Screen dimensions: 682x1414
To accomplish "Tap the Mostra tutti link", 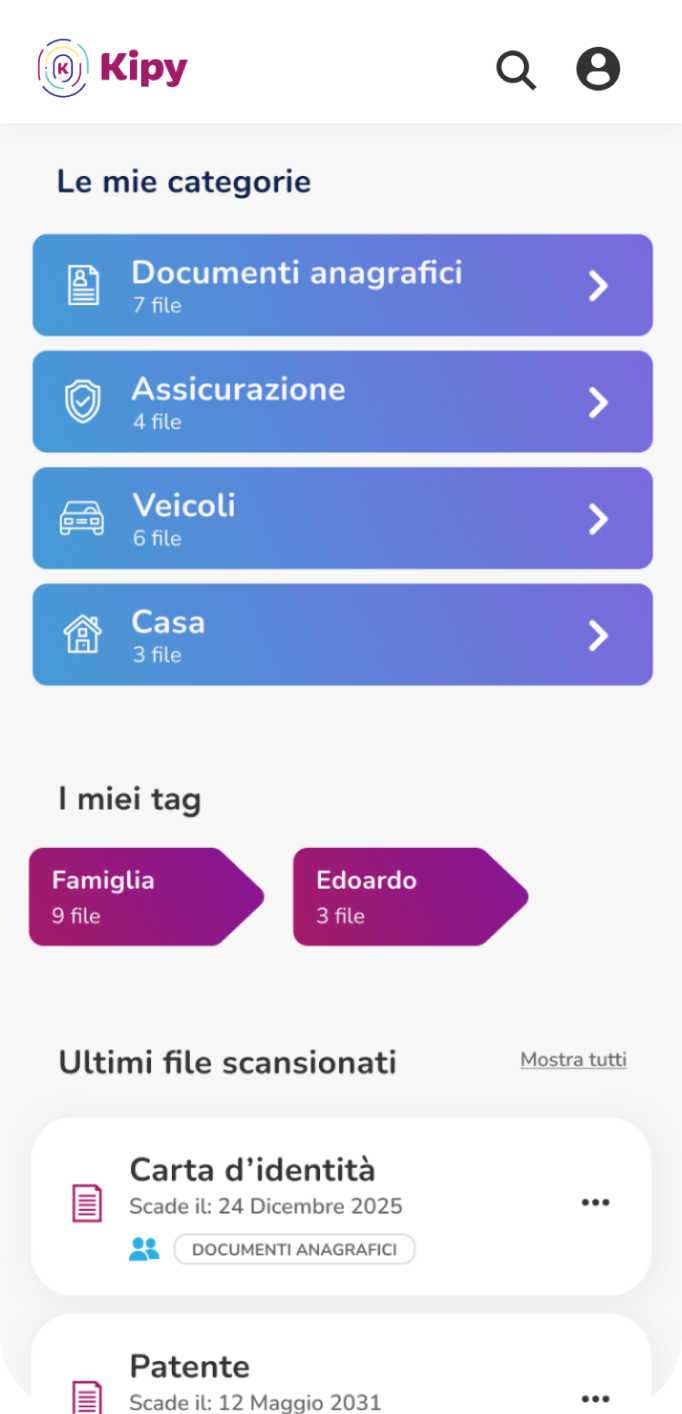I will (x=574, y=1060).
